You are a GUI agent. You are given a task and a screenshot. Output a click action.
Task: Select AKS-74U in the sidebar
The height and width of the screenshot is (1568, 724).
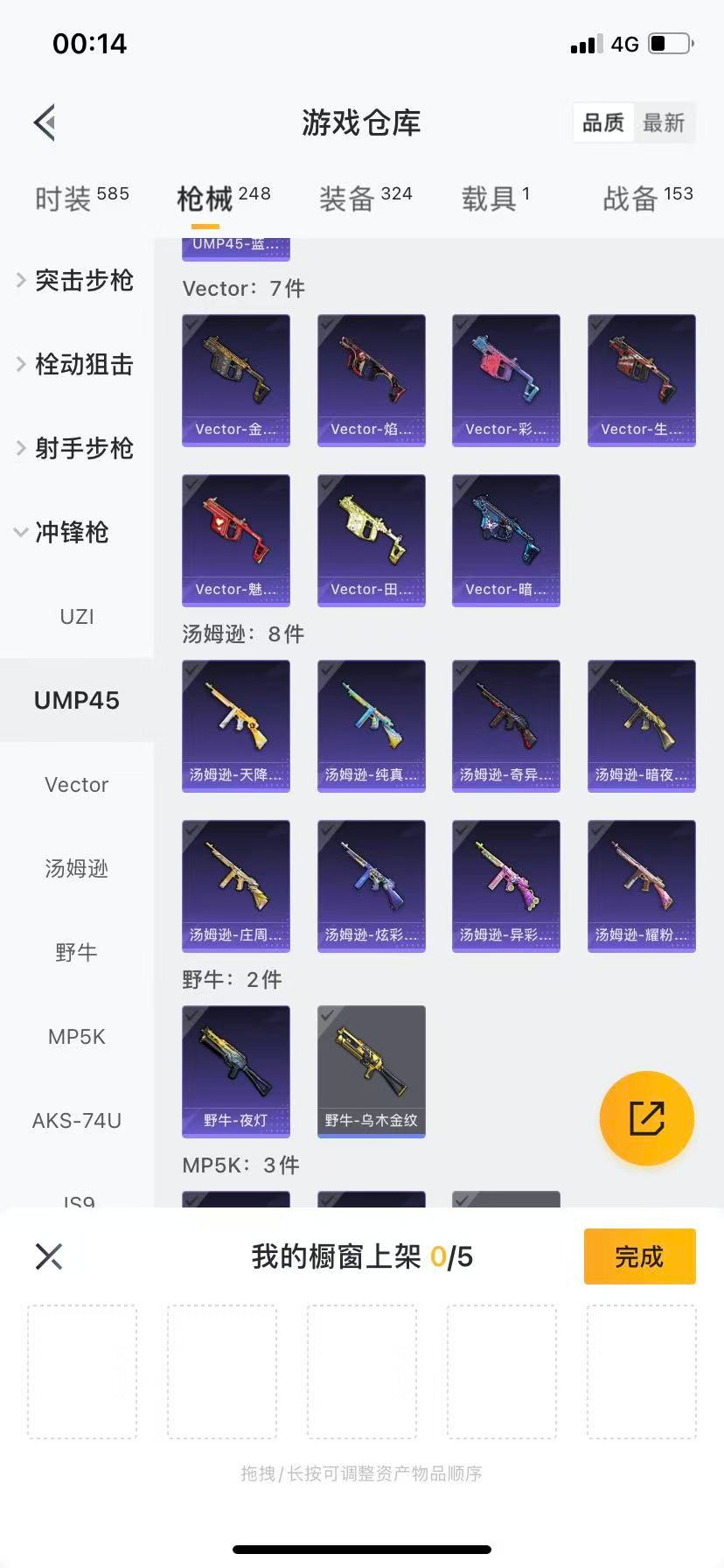(x=77, y=1120)
